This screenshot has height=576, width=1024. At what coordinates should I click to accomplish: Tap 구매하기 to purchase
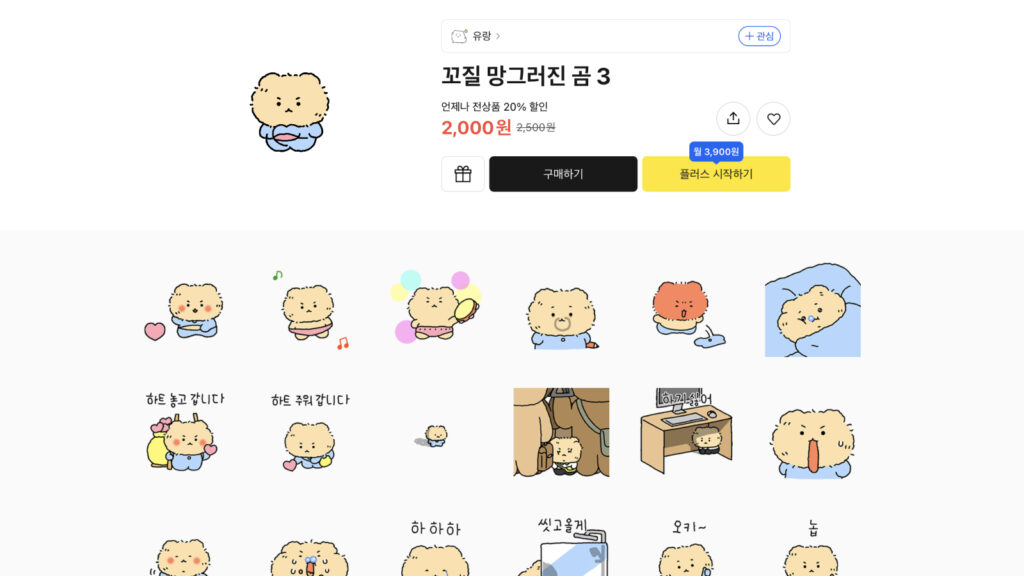coord(563,174)
